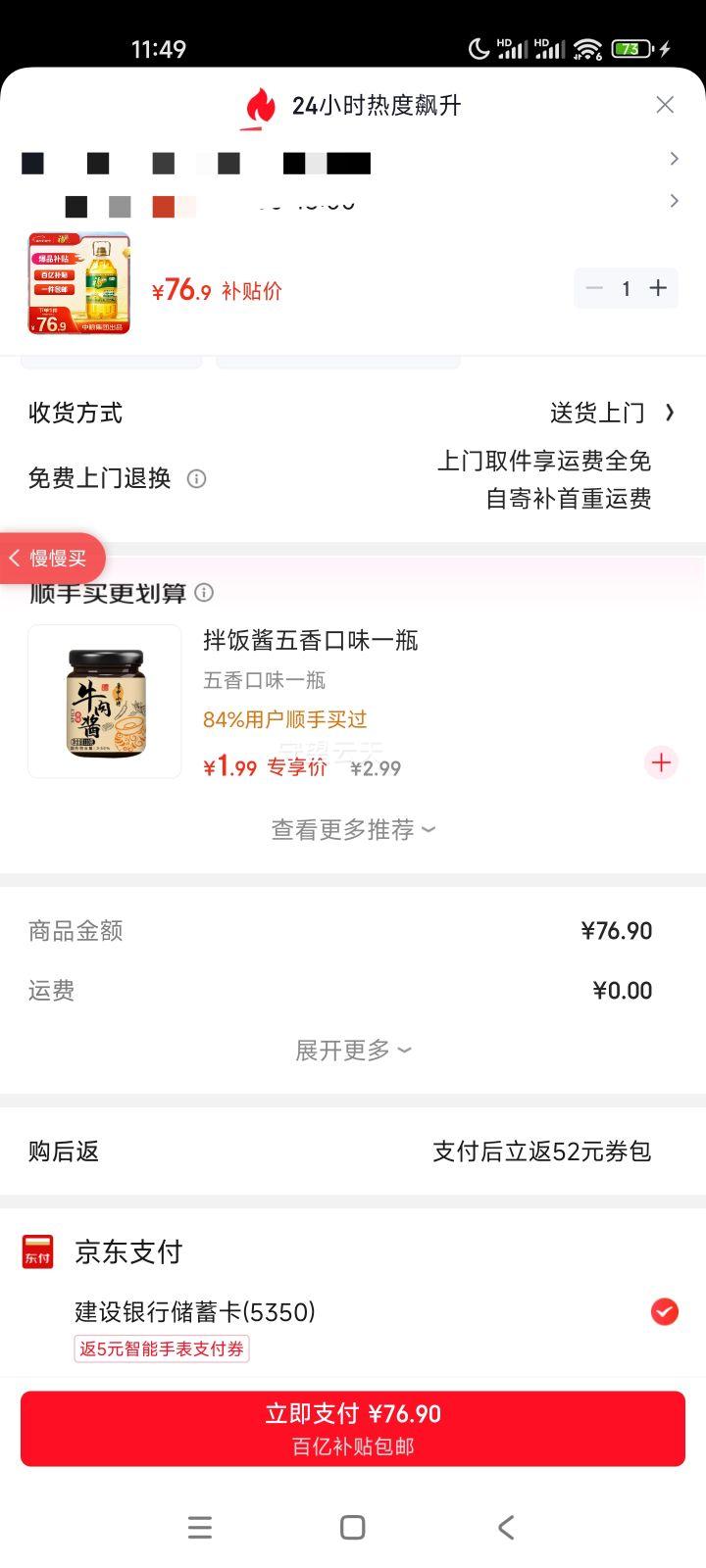Viewport: 706px width, 1568px height.
Task: Tap the 牛肉酱 product thumbnail
Action: [x=104, y=701]
